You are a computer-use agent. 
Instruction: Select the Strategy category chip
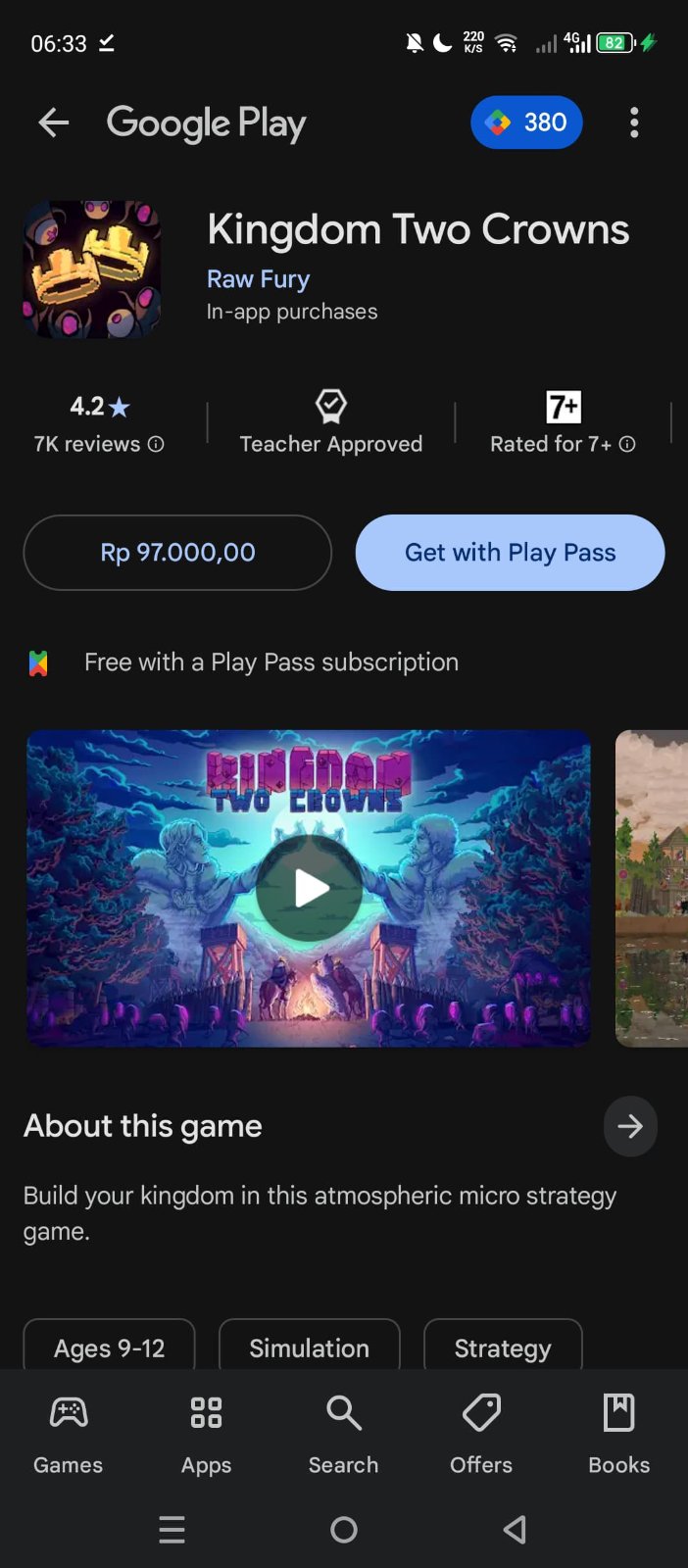(503, 1347)
